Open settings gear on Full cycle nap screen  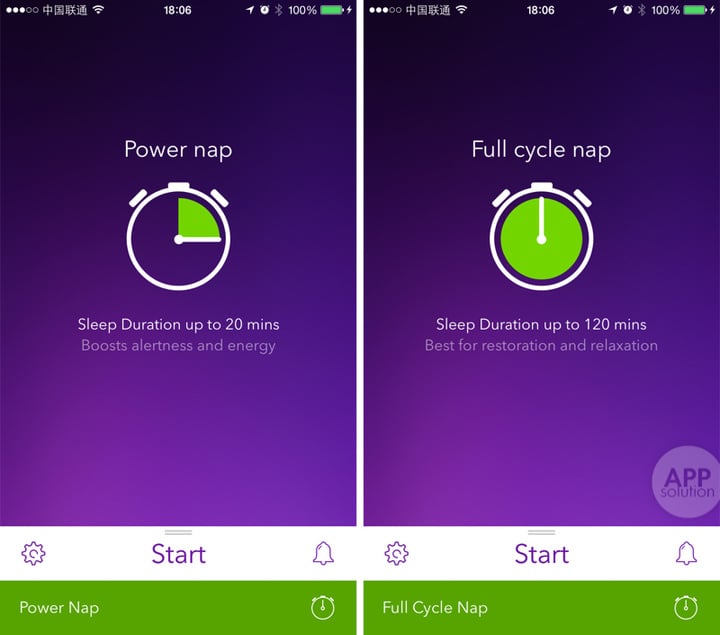click(397, 553)
